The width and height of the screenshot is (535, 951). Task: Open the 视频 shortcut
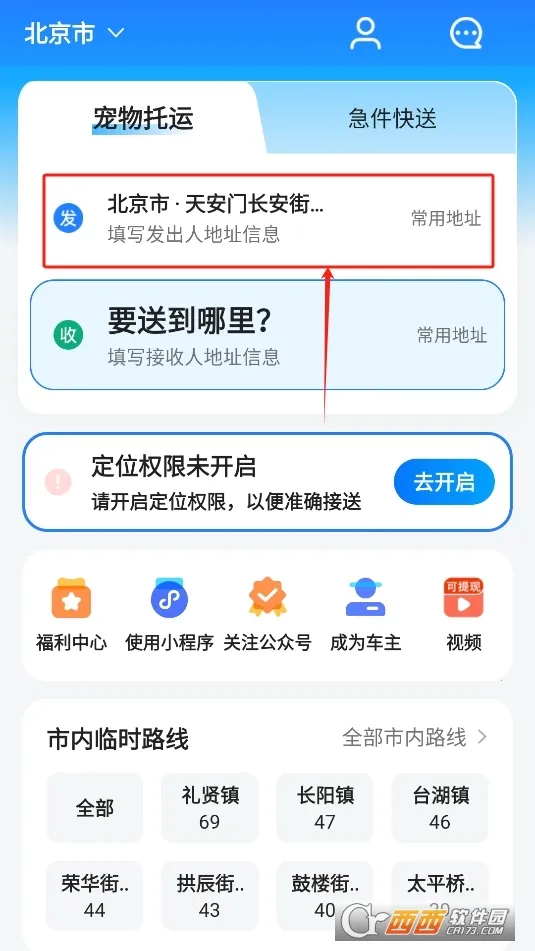[463, 614]
